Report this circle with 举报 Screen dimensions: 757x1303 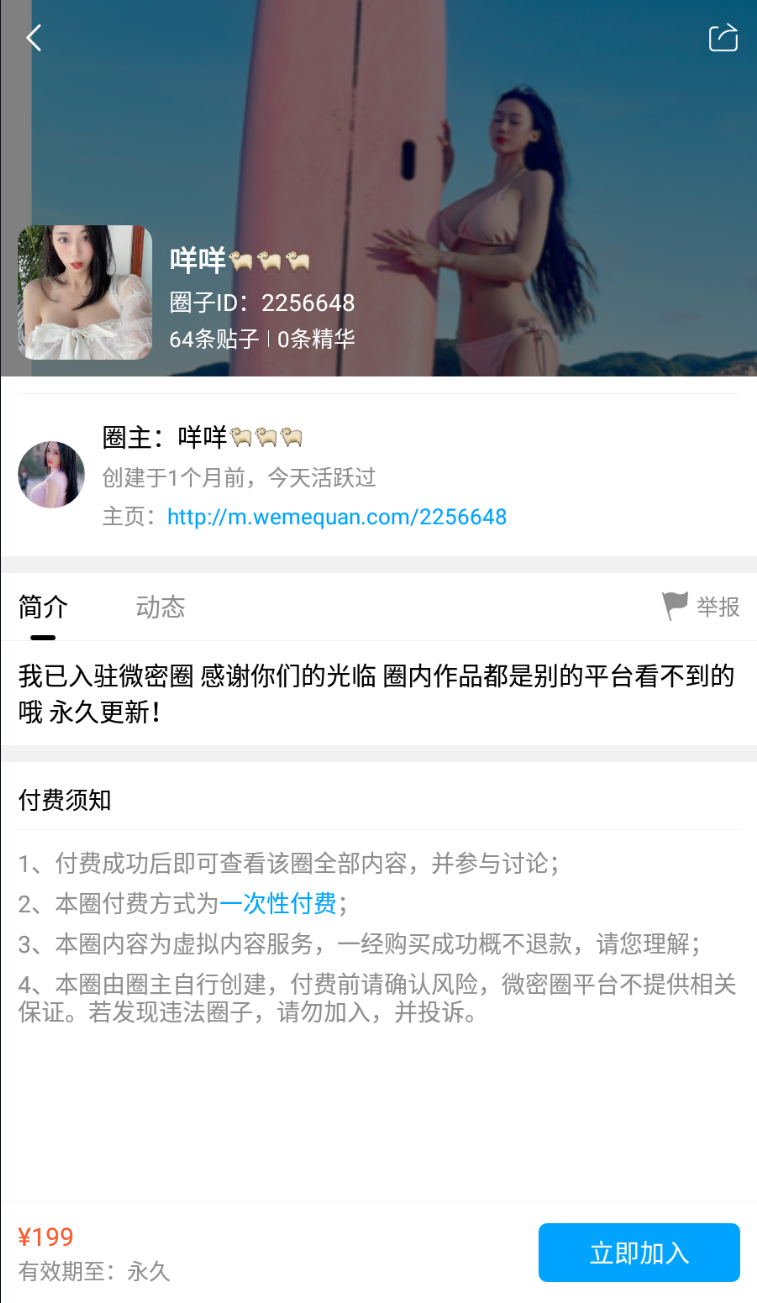pyautogui.click(x=701, y=606)
